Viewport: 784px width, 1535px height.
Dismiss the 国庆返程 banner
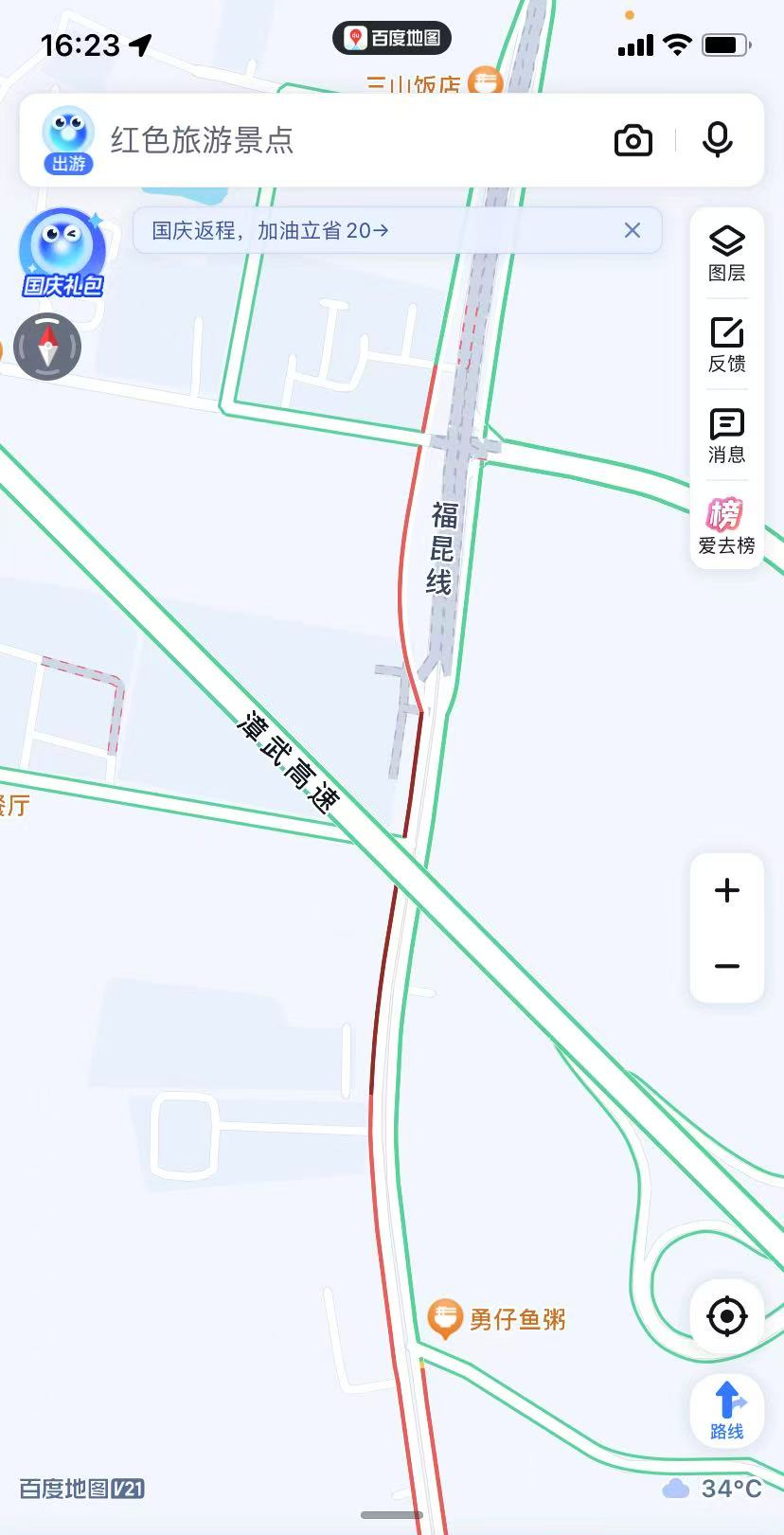[x=633, y=230]
